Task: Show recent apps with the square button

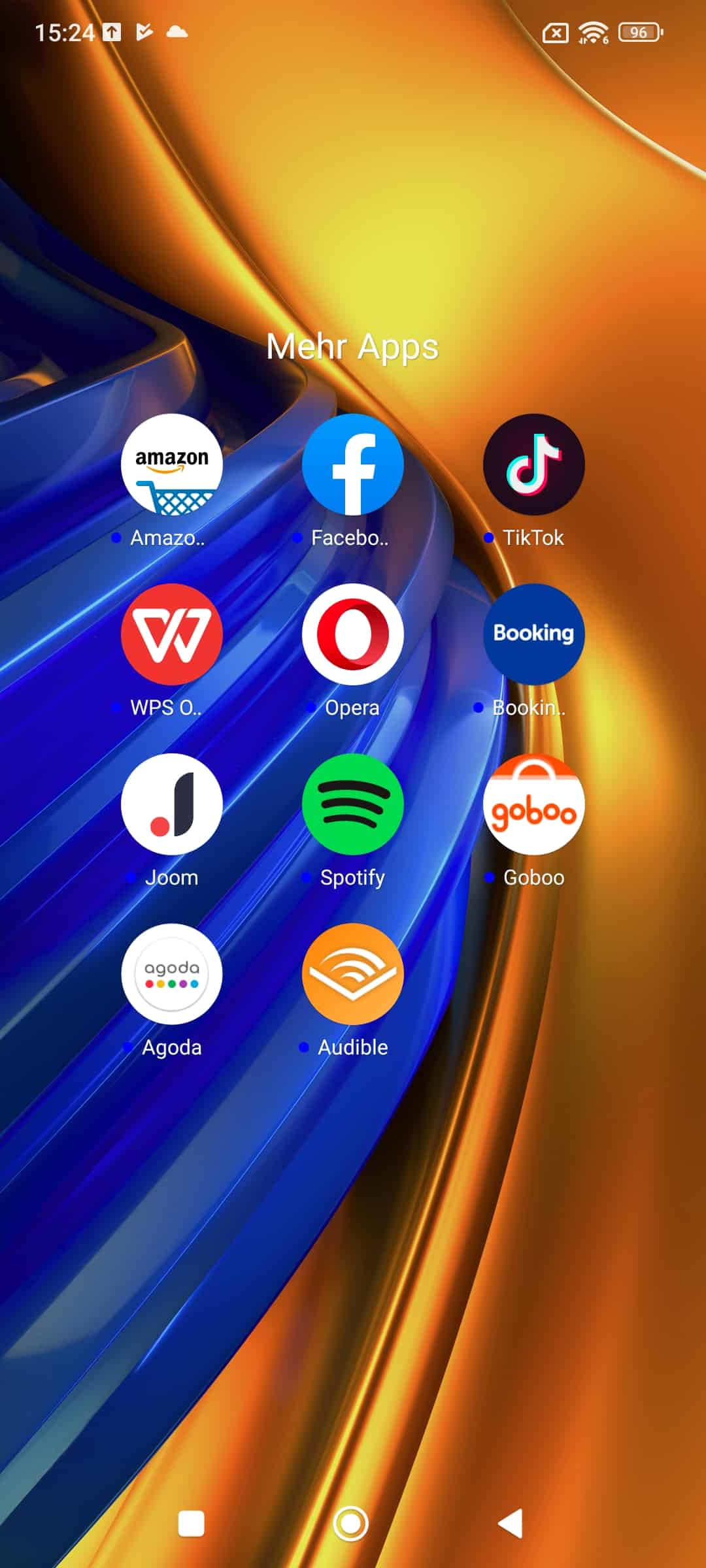Action: [192, 1524]
